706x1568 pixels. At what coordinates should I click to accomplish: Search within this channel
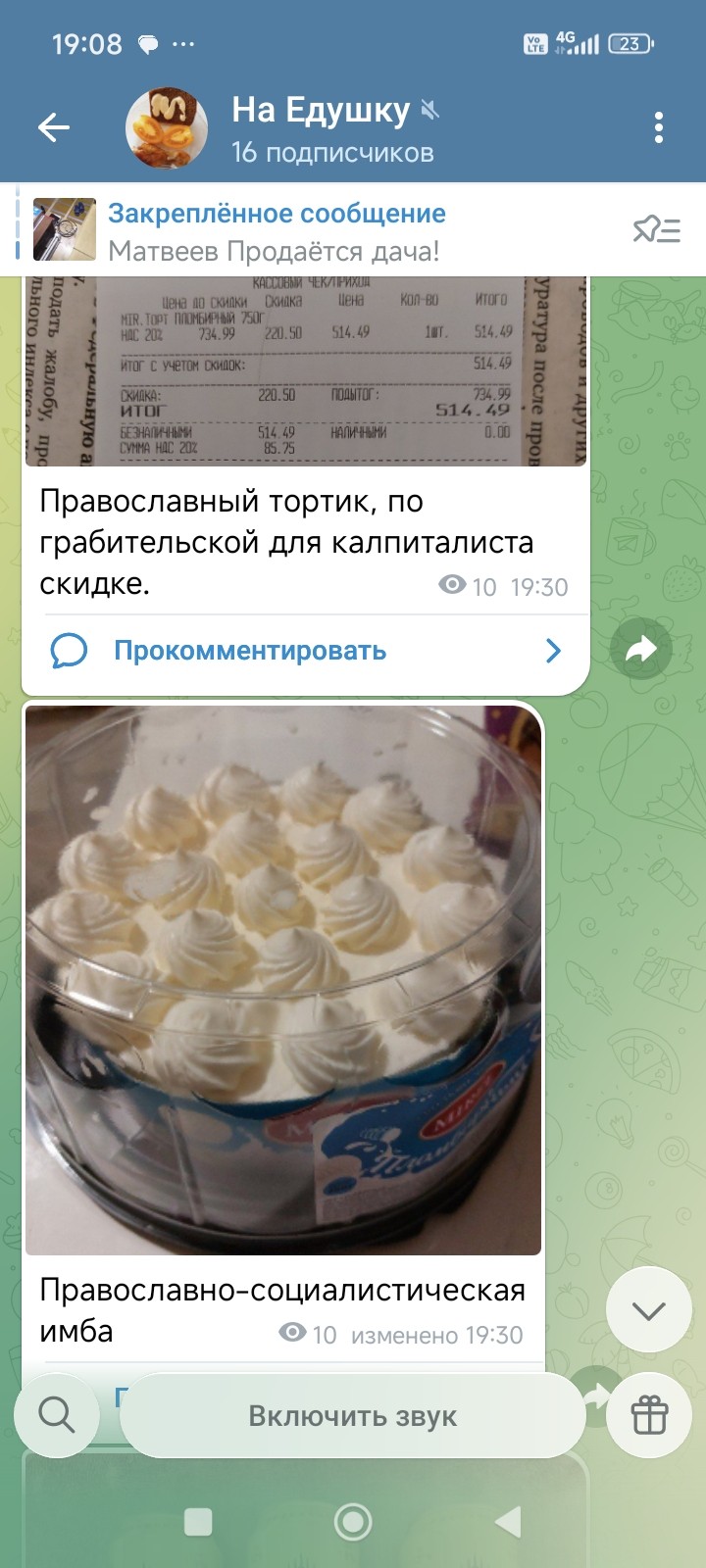click(56, 1414)
